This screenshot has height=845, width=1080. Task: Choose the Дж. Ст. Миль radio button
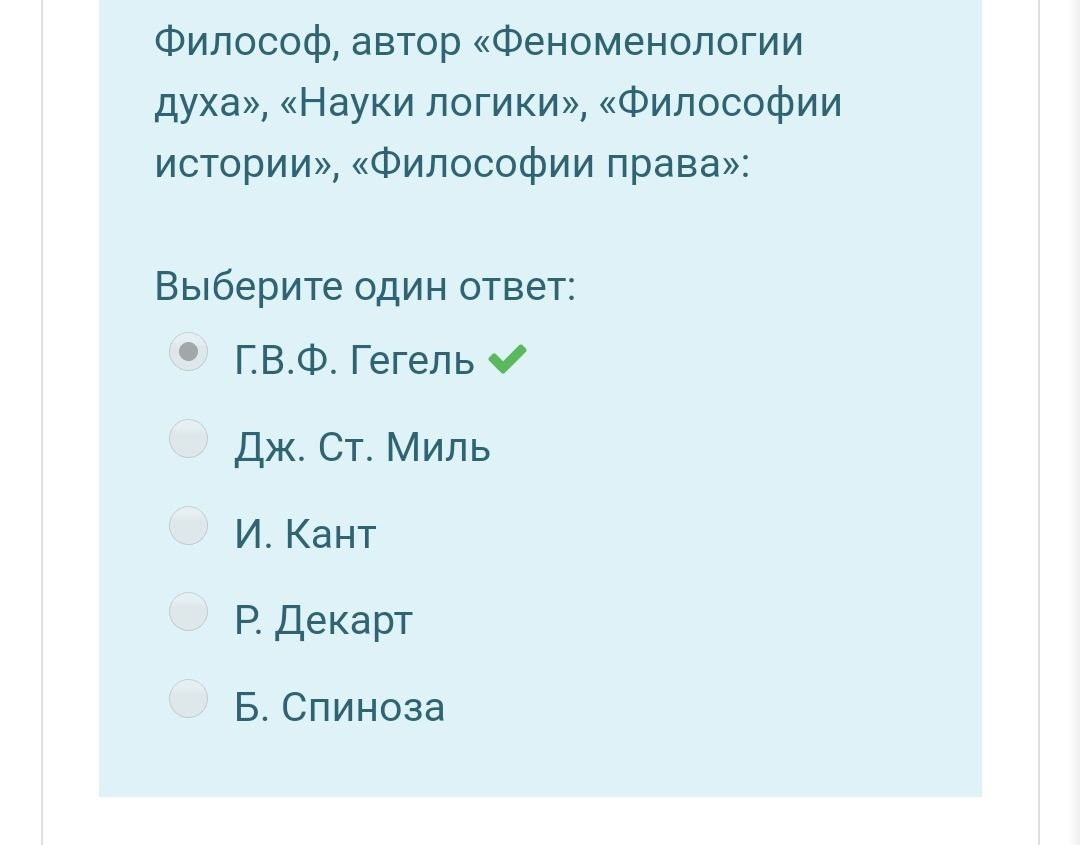click(188, 439)
